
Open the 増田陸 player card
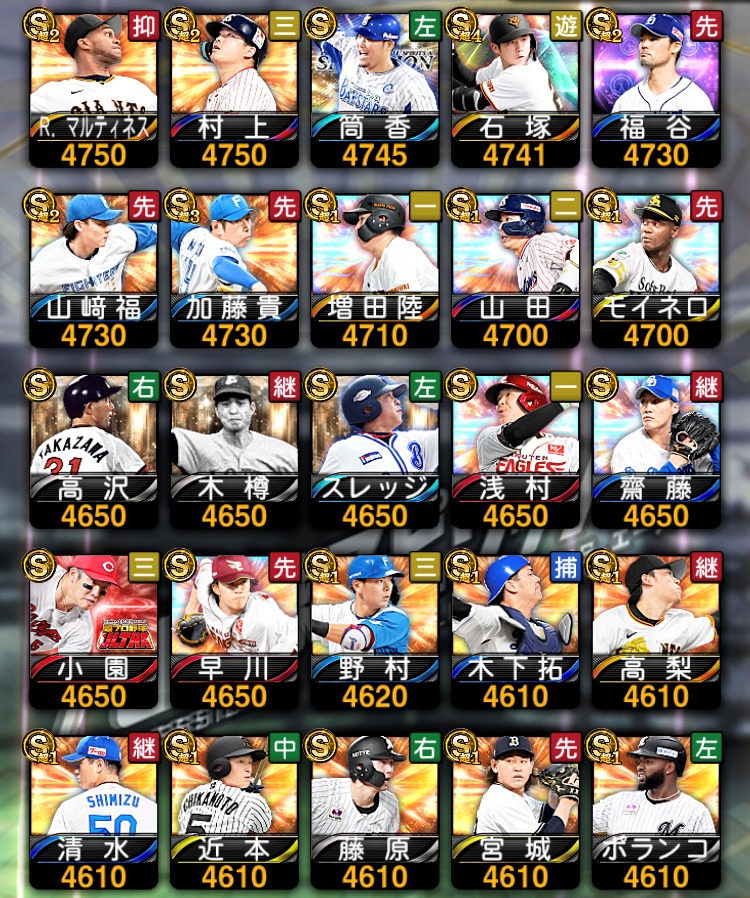click(374, 268)
